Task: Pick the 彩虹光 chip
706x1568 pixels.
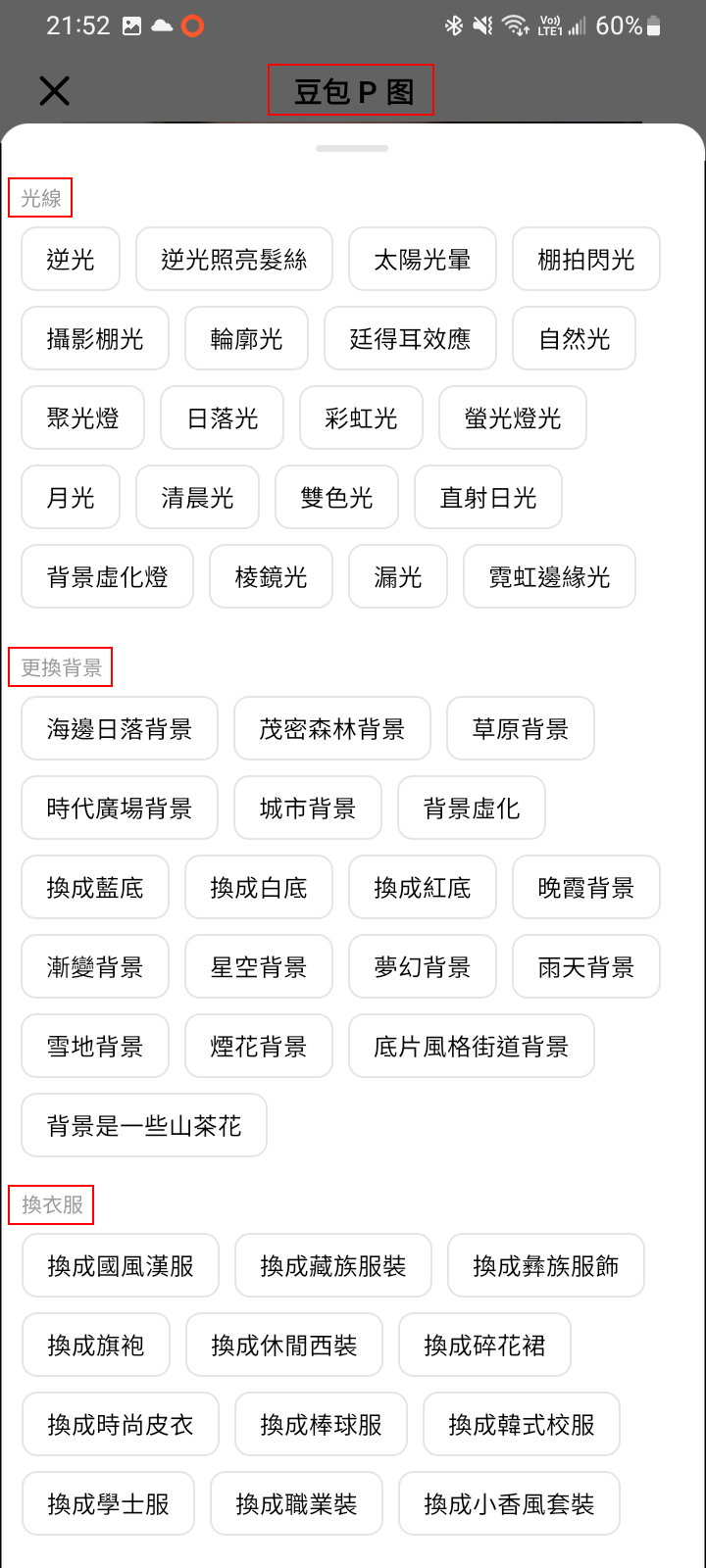Action: [361, 418]
